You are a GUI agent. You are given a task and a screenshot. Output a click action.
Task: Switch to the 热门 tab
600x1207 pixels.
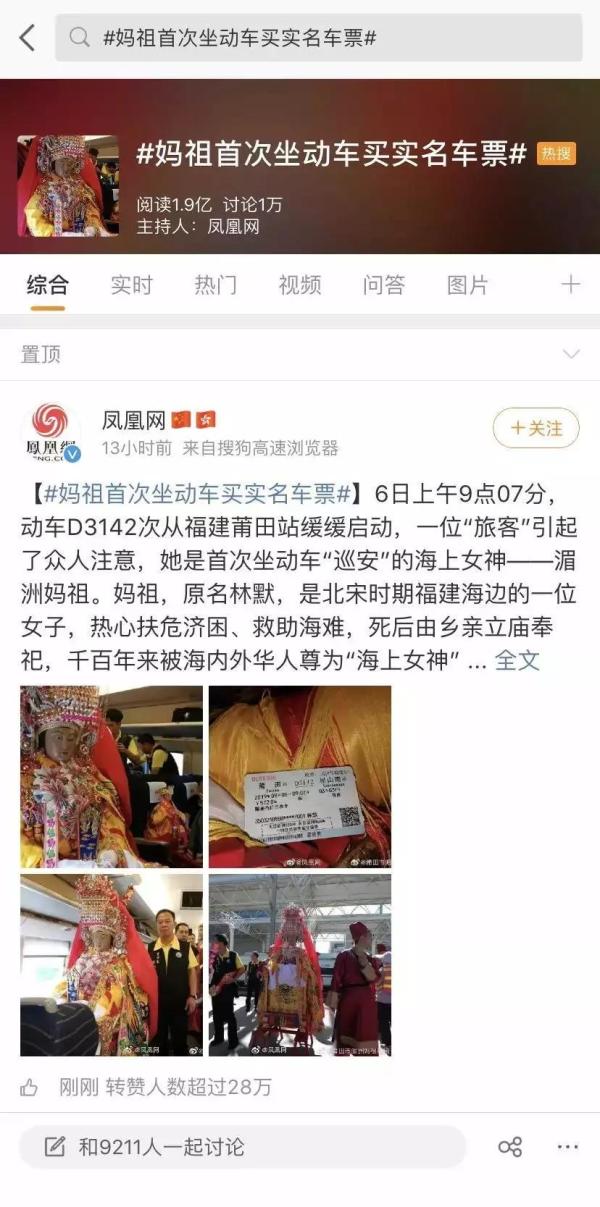coord(215,285)
